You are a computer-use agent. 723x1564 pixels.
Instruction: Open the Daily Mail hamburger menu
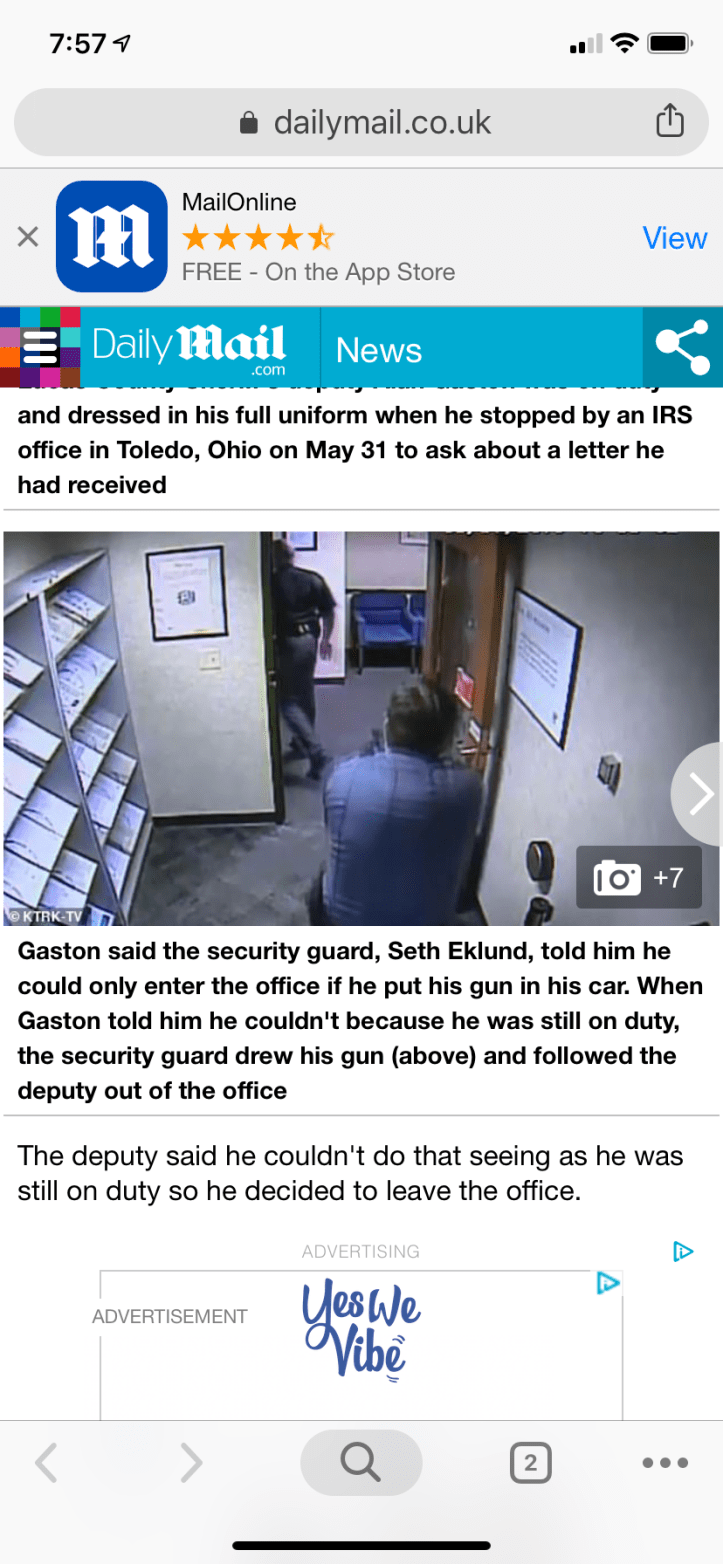point(40,347)
